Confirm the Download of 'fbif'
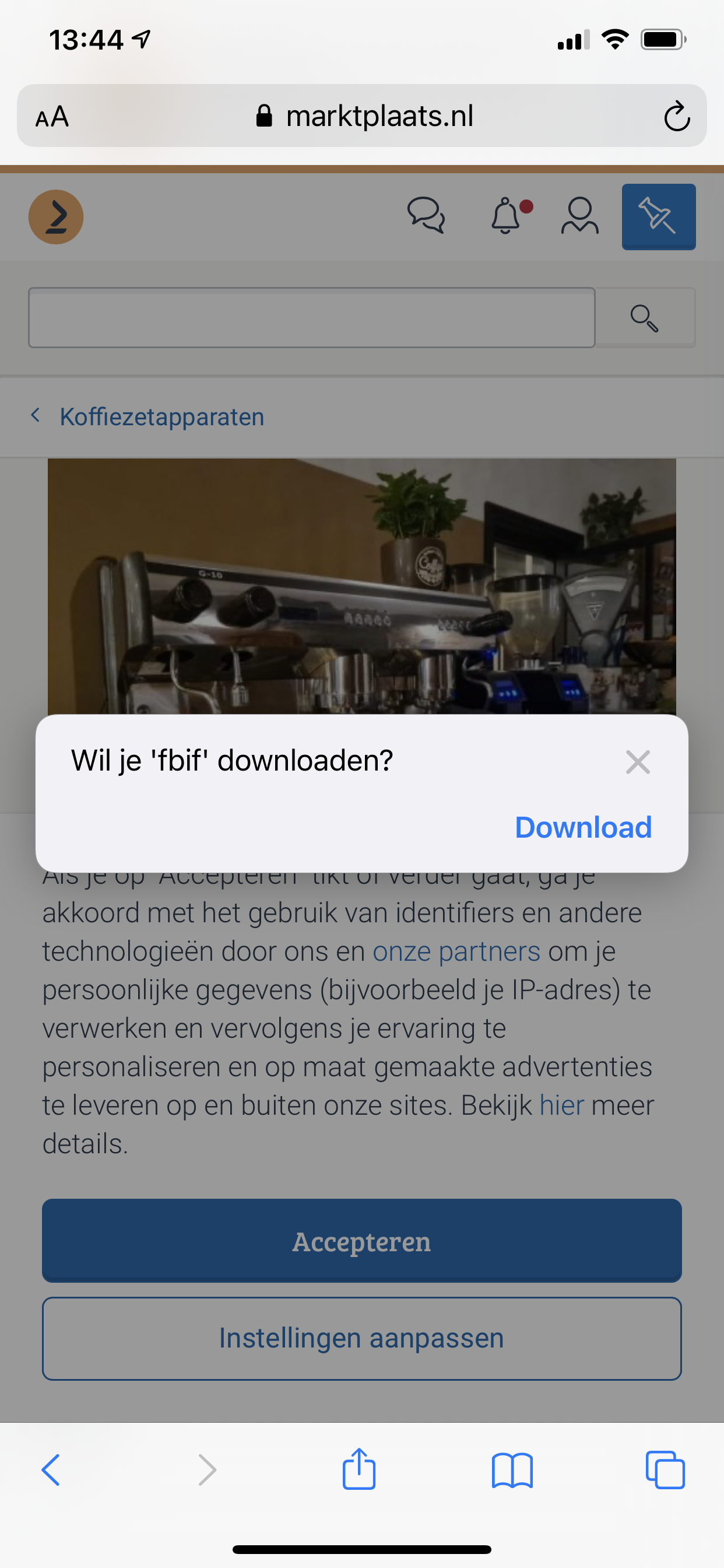 tap(583, 828)
